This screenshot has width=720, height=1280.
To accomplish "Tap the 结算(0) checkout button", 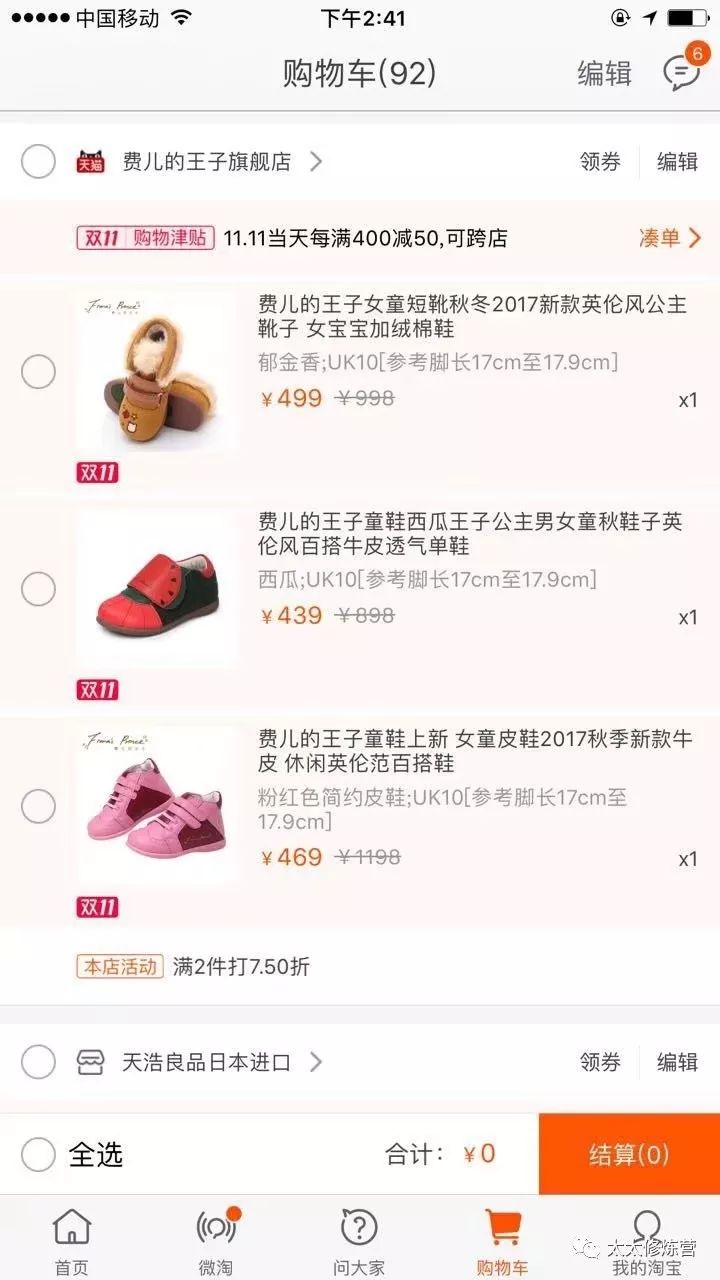I will click(628, 1153).
